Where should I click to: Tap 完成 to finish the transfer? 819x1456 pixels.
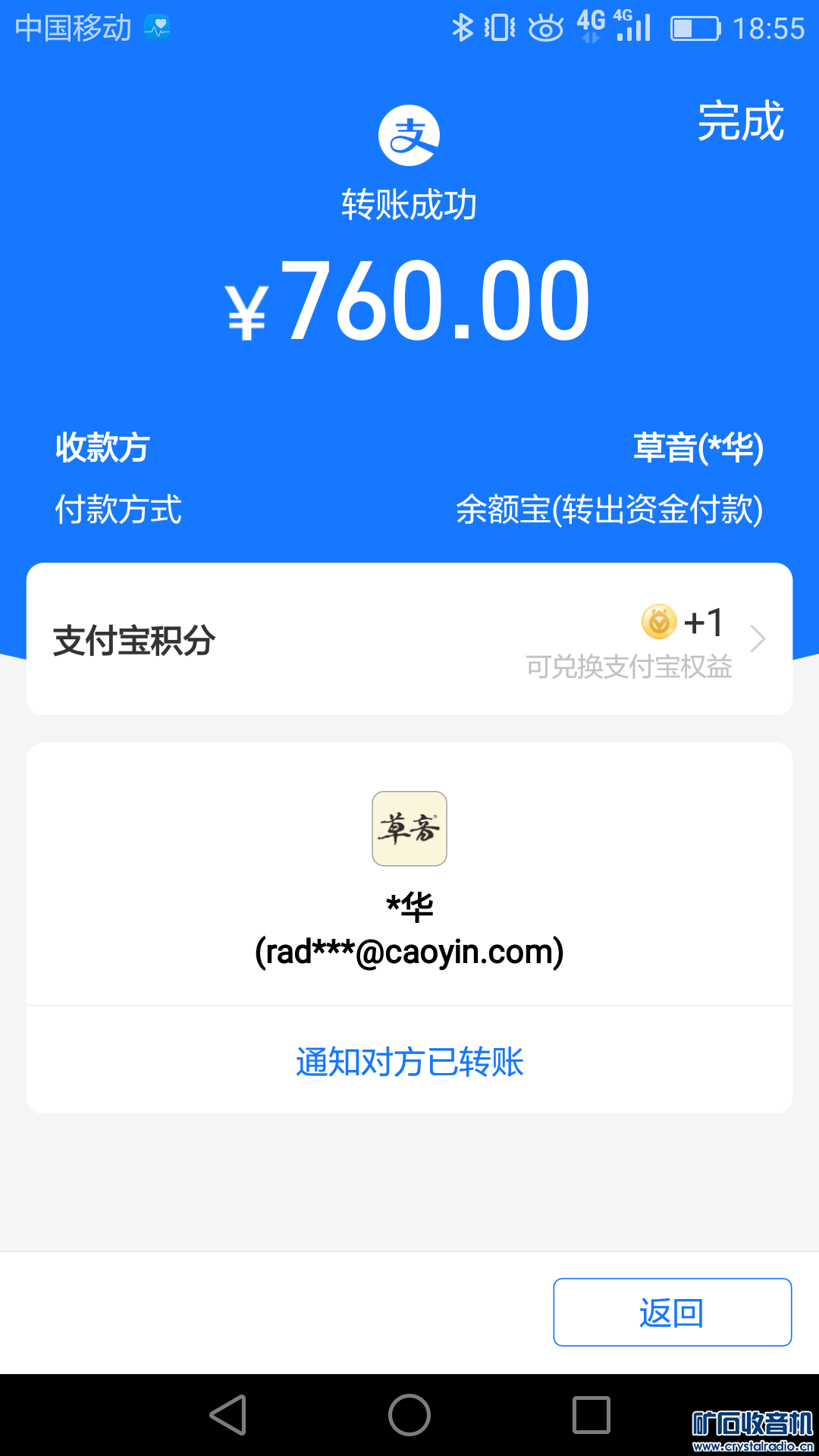(740, 121)
